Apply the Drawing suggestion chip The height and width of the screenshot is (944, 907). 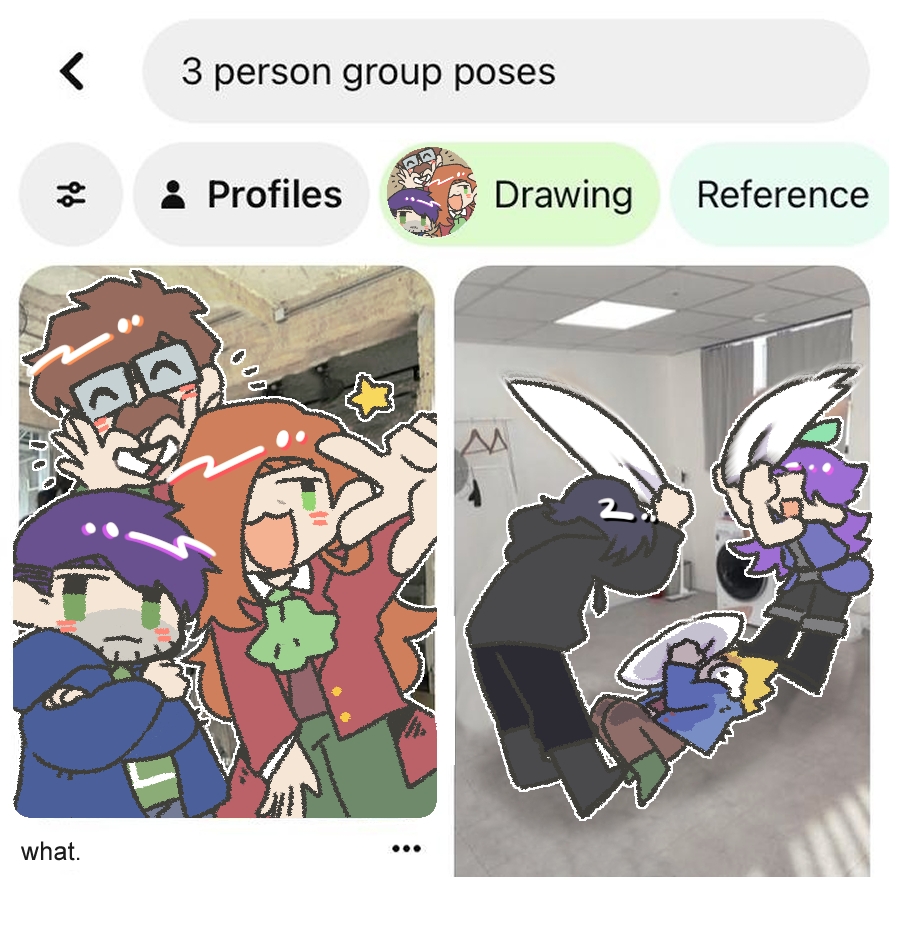(x=519, y=194)
